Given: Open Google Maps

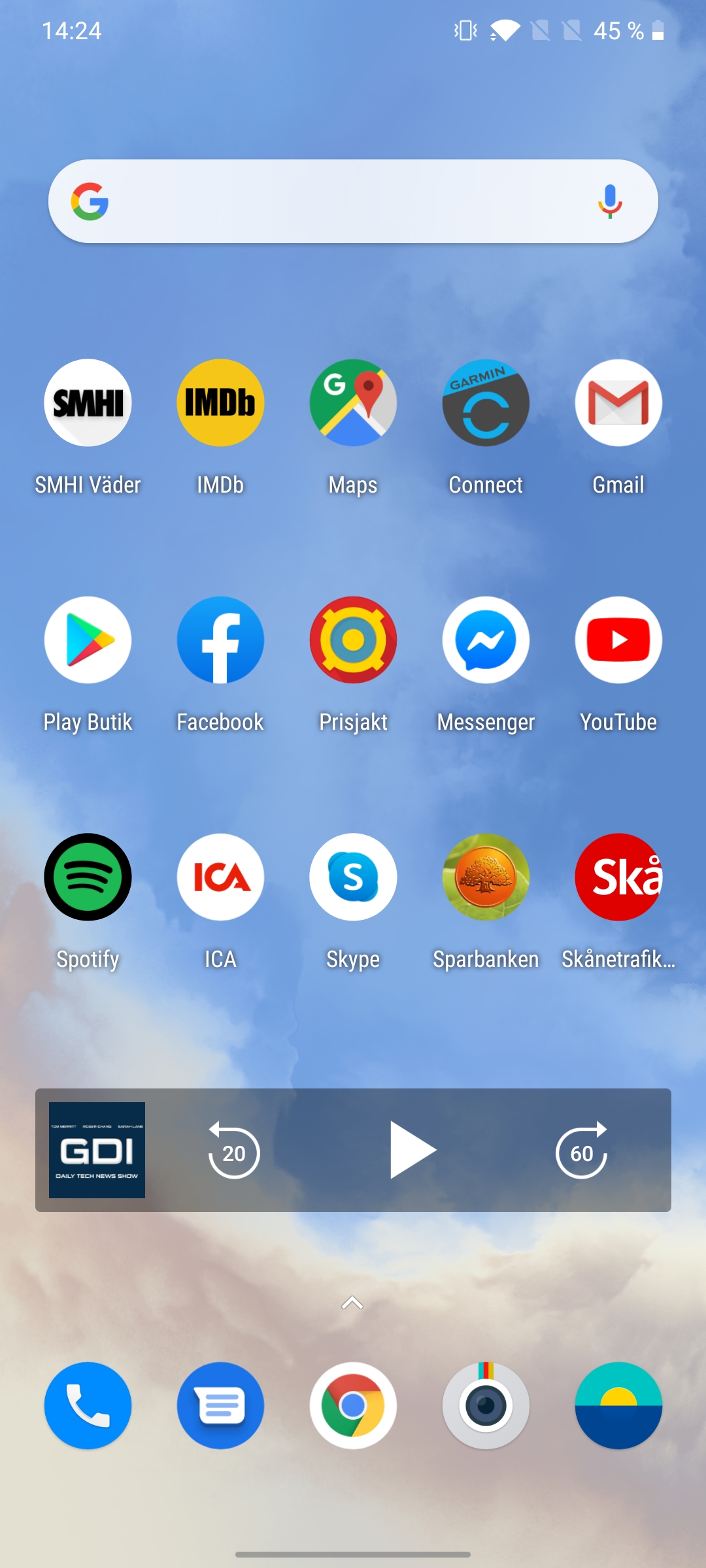Looking at the screenshot, I should coord(353,403).
